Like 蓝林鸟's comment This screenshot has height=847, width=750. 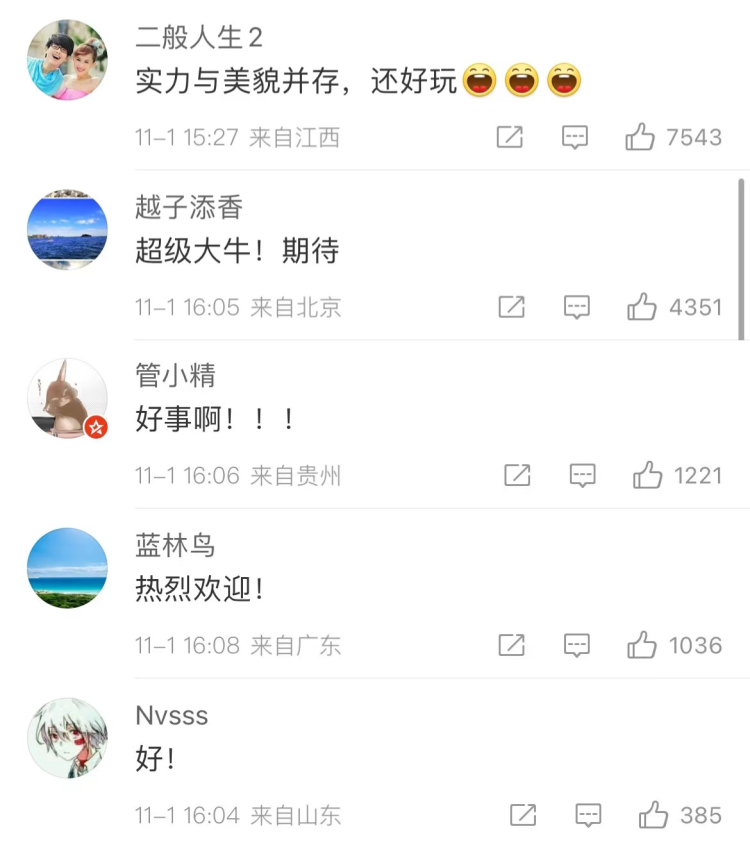click(642, 645)
